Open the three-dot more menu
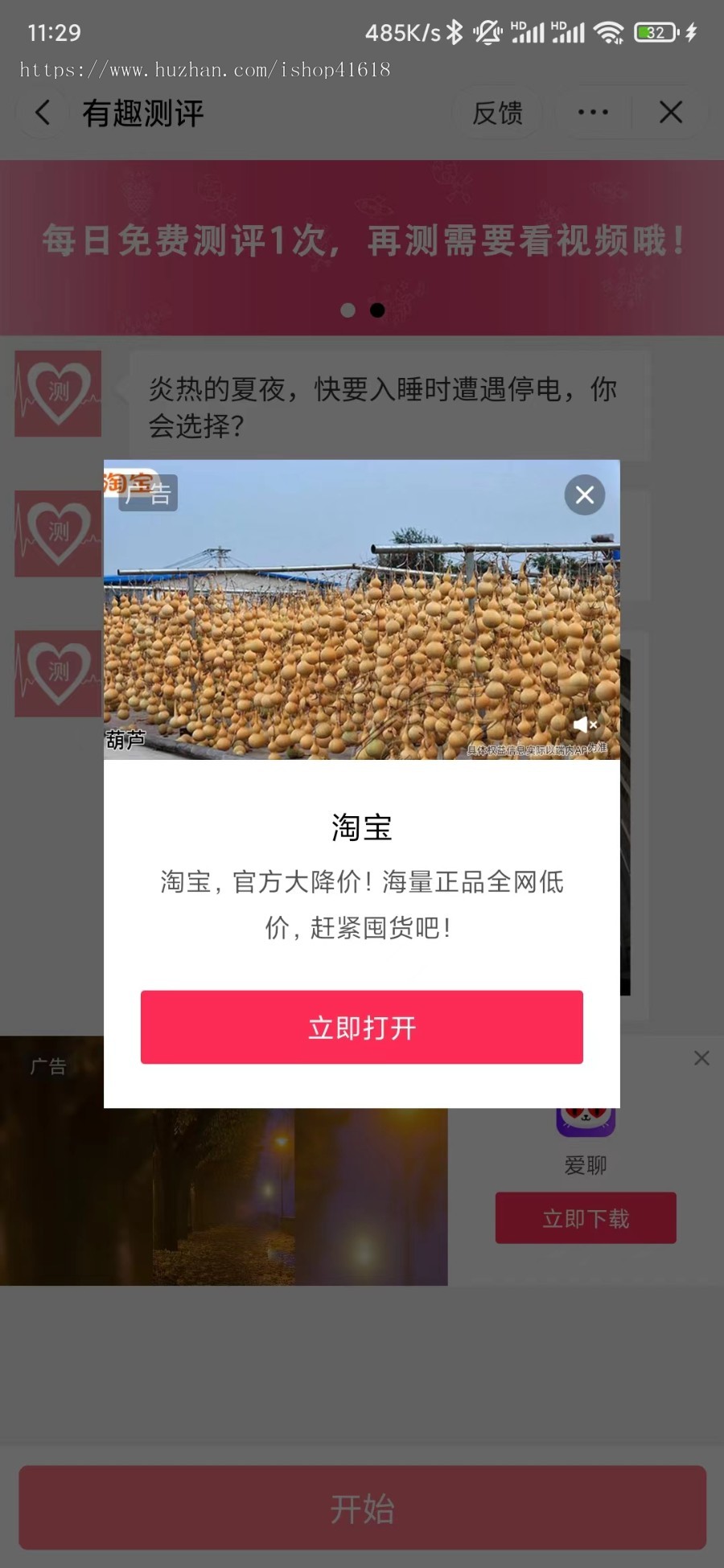The height and width of the screenshot is (1568, 724). pyautogui.click(x=593, y=113)
